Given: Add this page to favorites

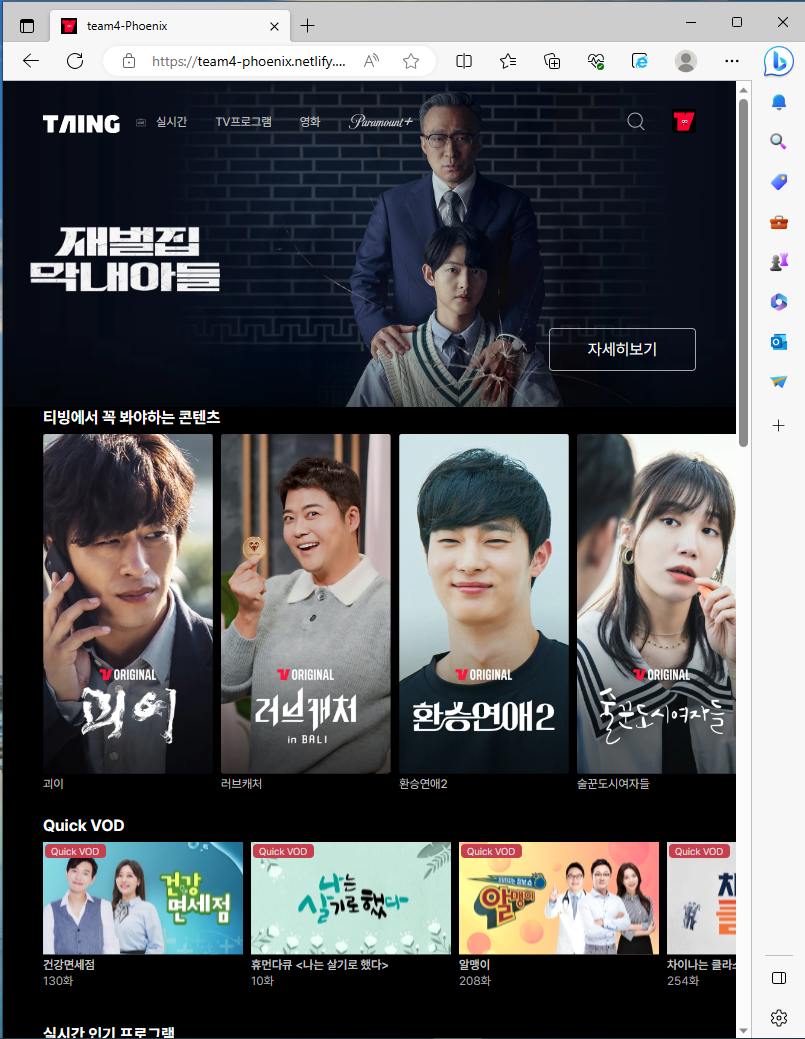Looking at the screenshot, I should (x=411, y=61).
